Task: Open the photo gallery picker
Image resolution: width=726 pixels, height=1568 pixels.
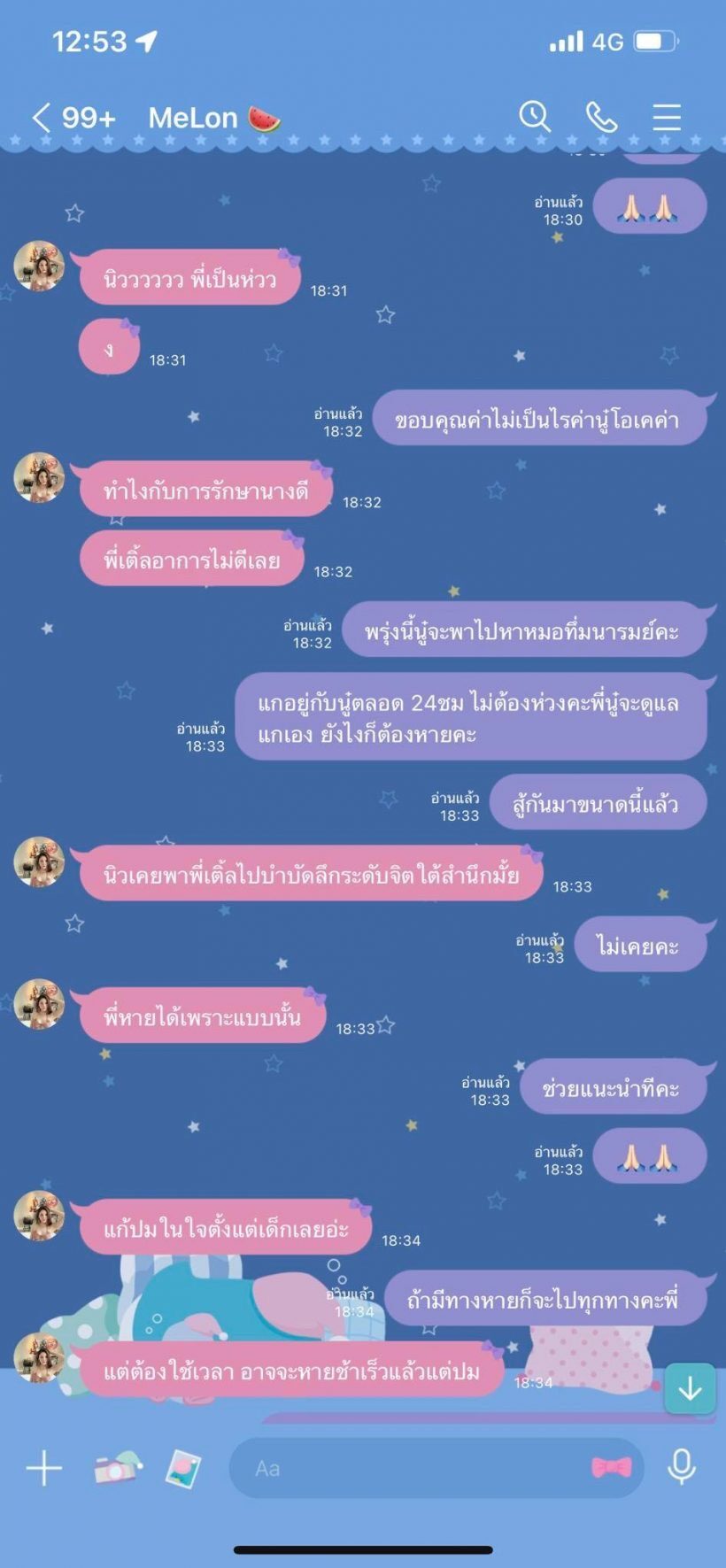Action: tap(183, 1467)
